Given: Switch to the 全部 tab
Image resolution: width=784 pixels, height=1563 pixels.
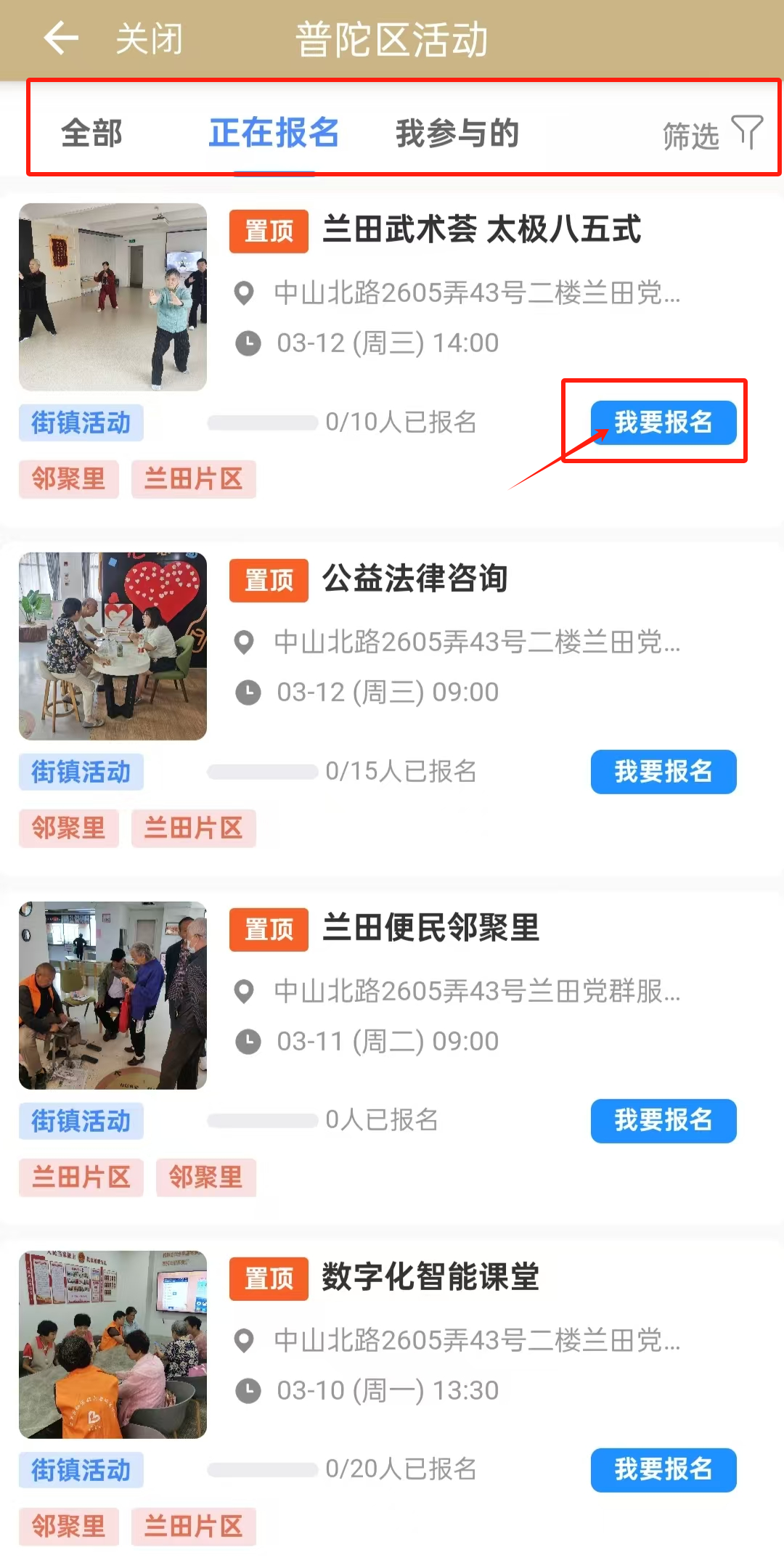Looking at the screenshot, I should (92, 134).
